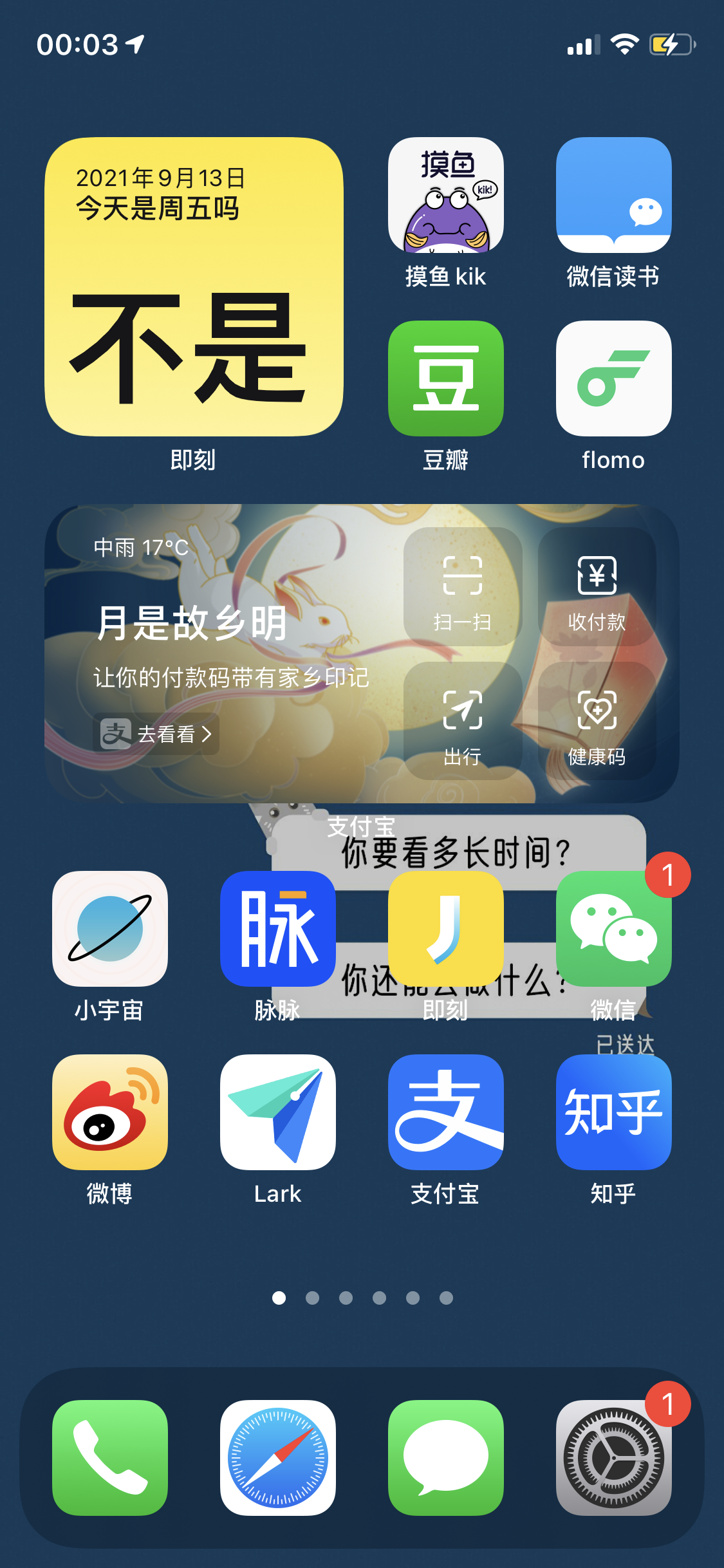Open Settings from the dock

tap(613, 1457)
